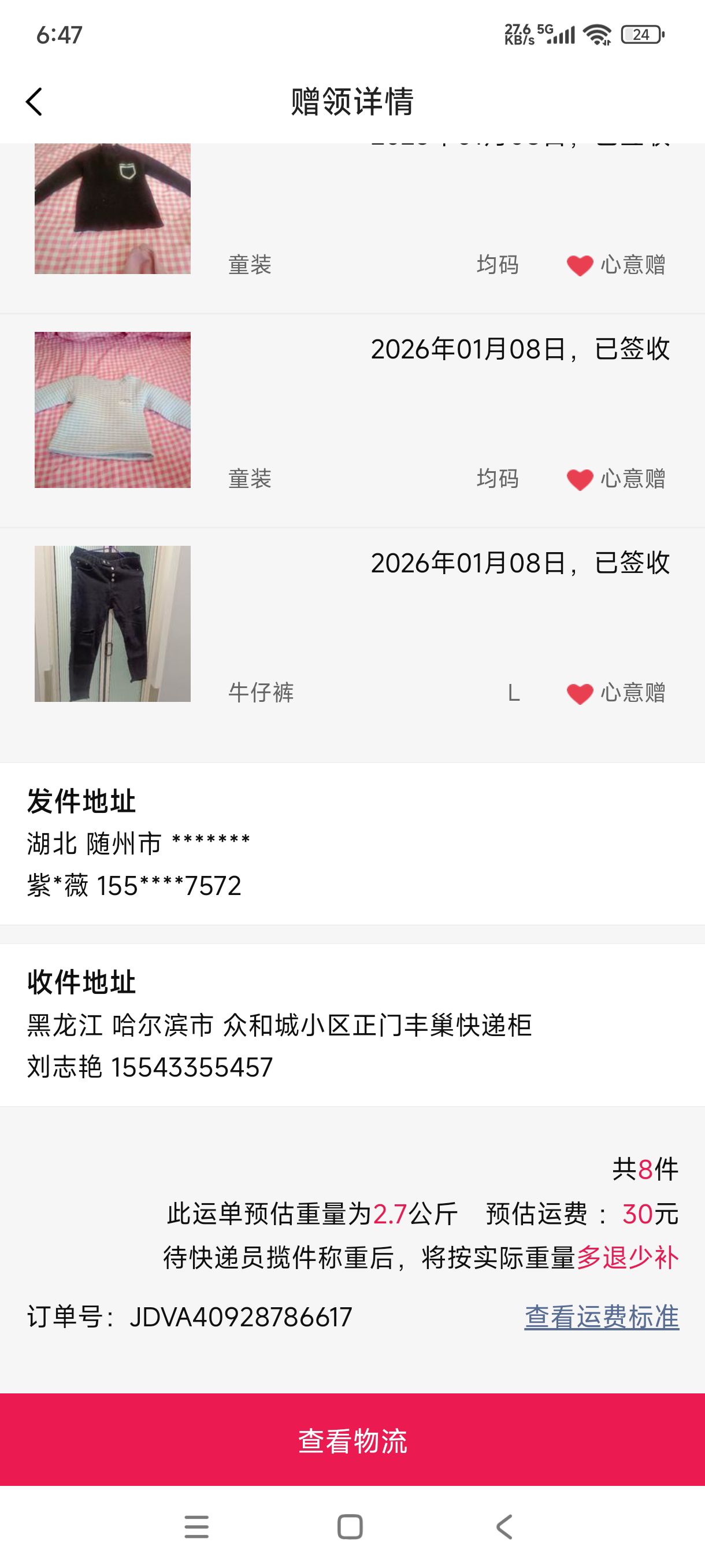Open recent apps from navigation bar
705x1568 pixels.
click(x=196, y=1526)
